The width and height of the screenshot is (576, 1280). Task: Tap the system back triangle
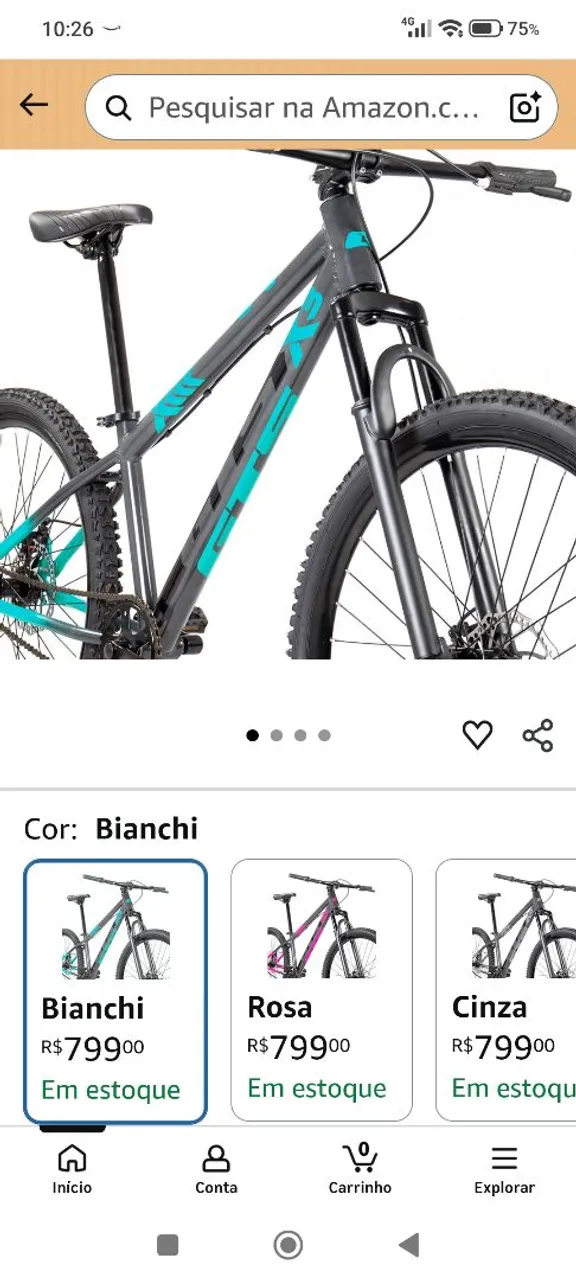(x=408, y=1245)
